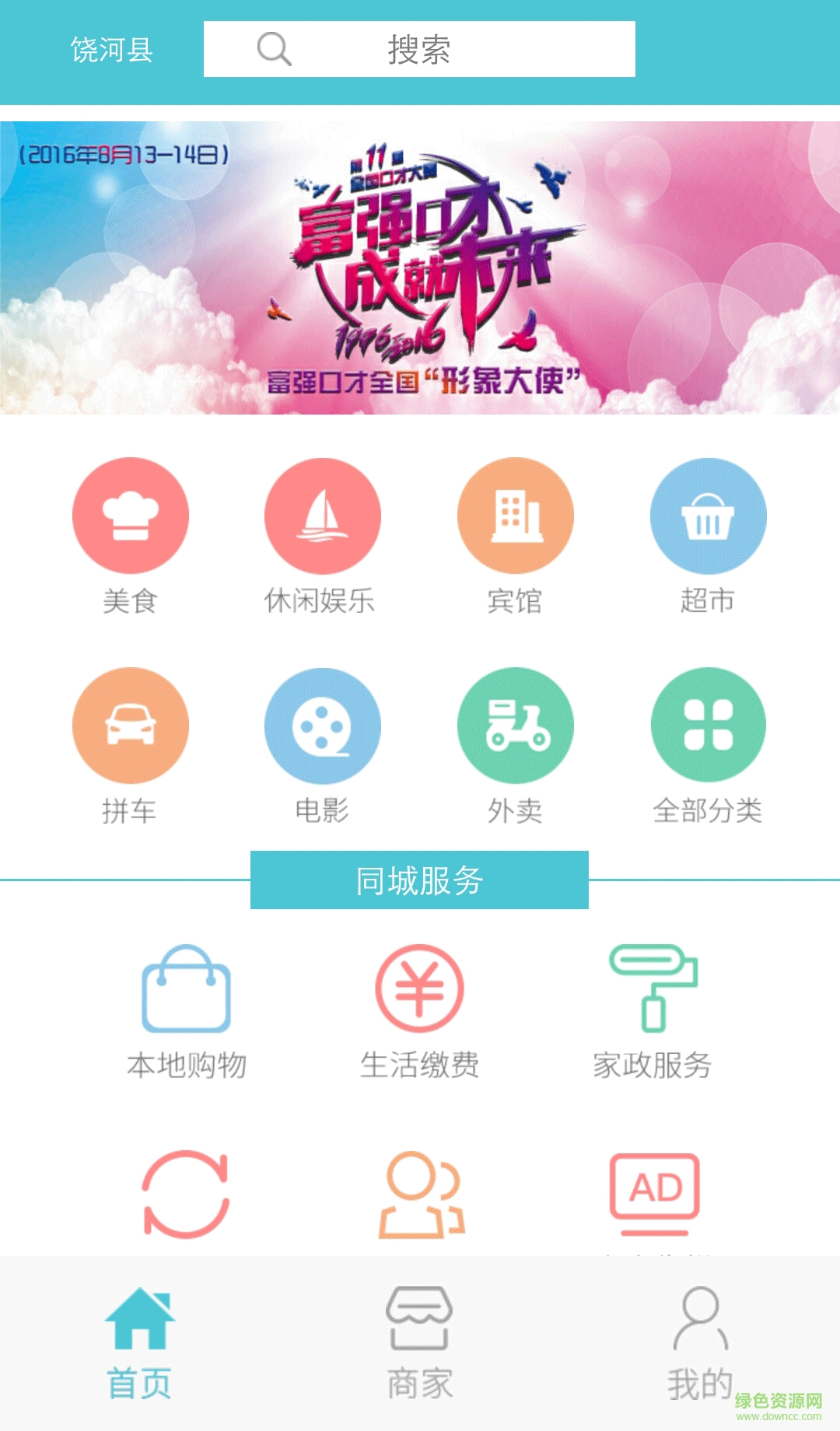Open the 宾馆 hotel building icon
The image size is (840, 1431).
point(516,515)
